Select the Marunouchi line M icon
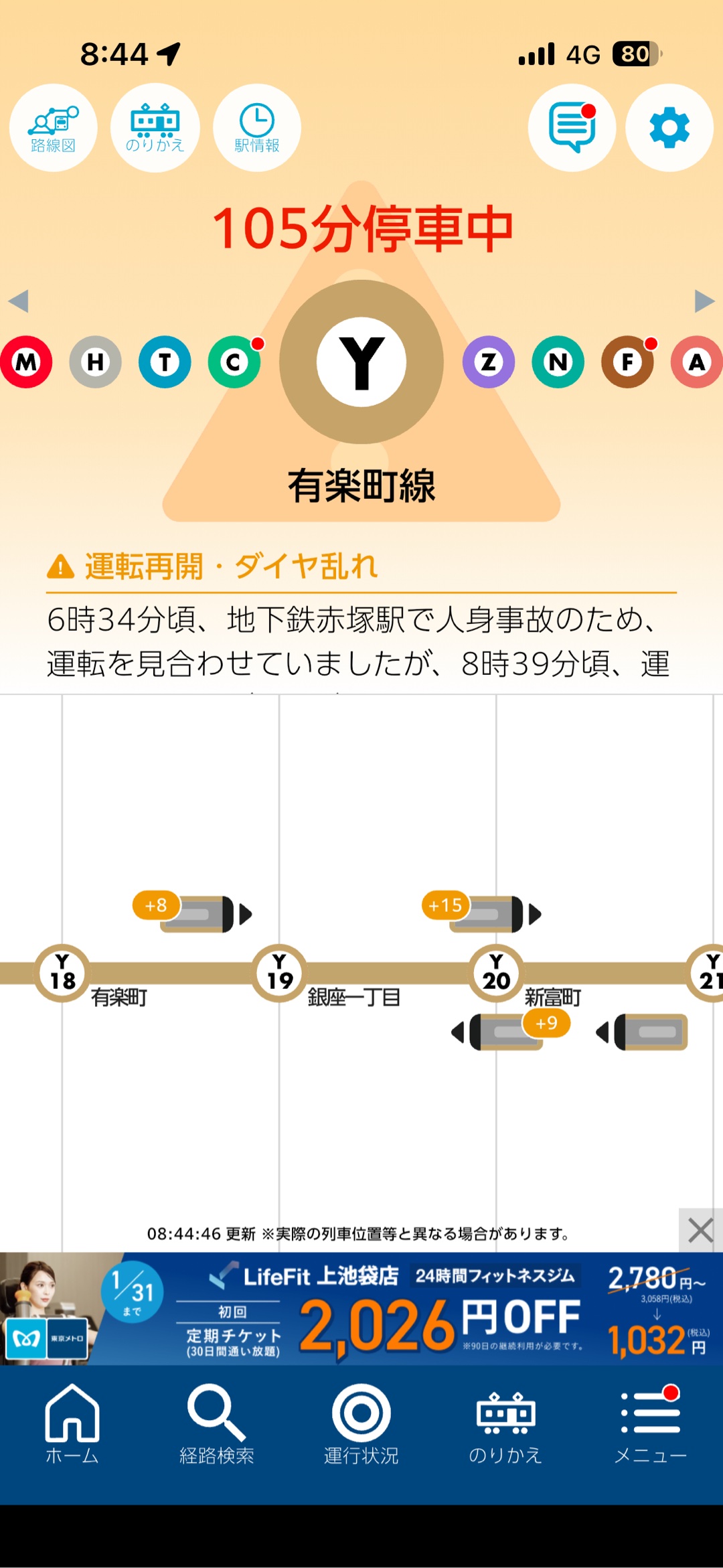 (26, 362)
